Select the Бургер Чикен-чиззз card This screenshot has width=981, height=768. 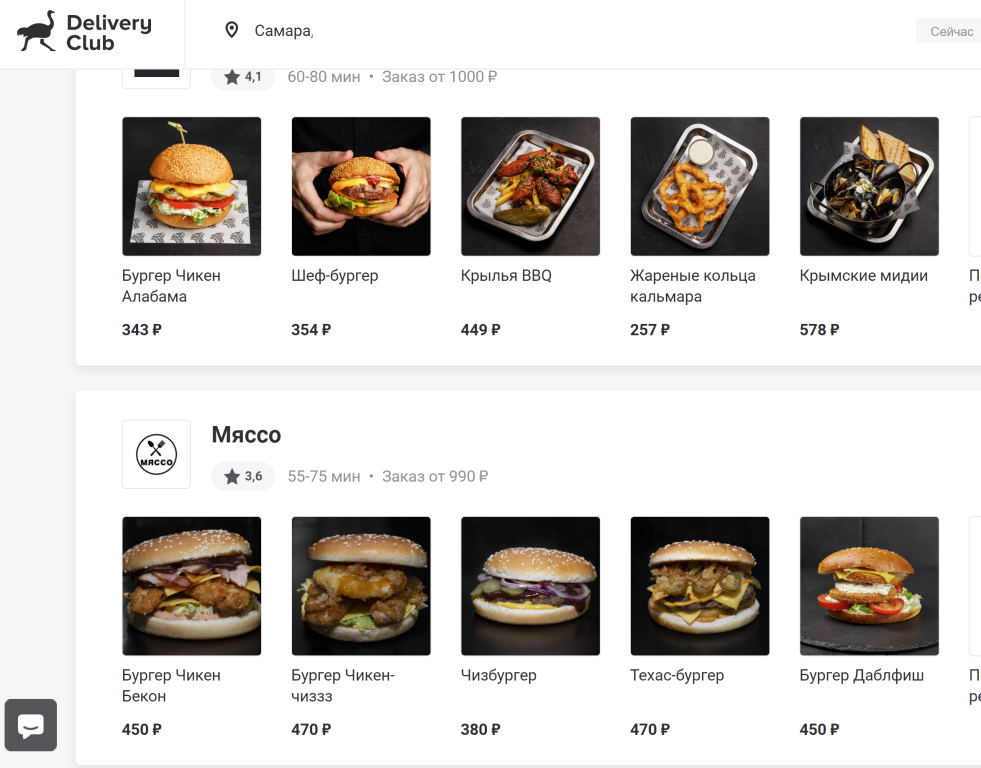pyautogui.click(x=361, y=627)
